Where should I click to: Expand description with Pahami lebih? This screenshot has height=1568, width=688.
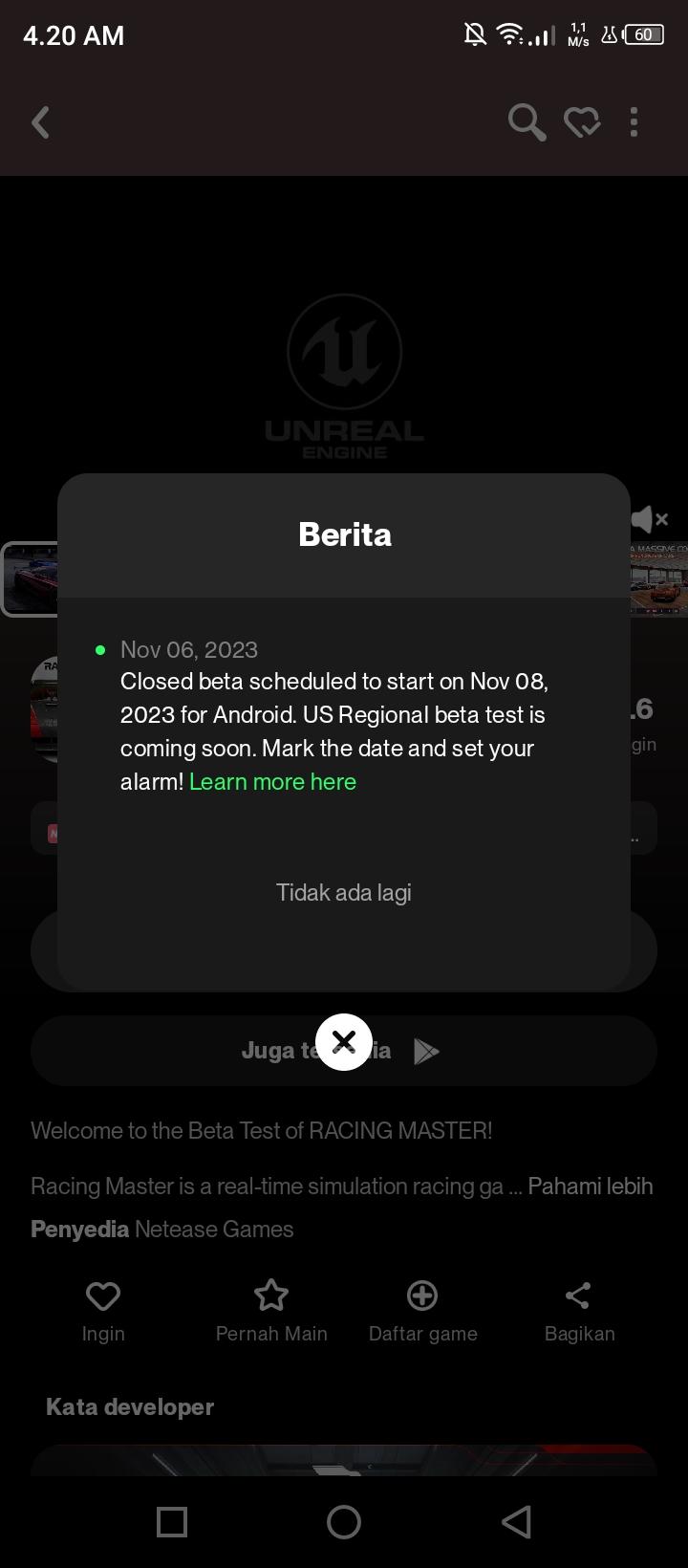tap(591, 1187)
